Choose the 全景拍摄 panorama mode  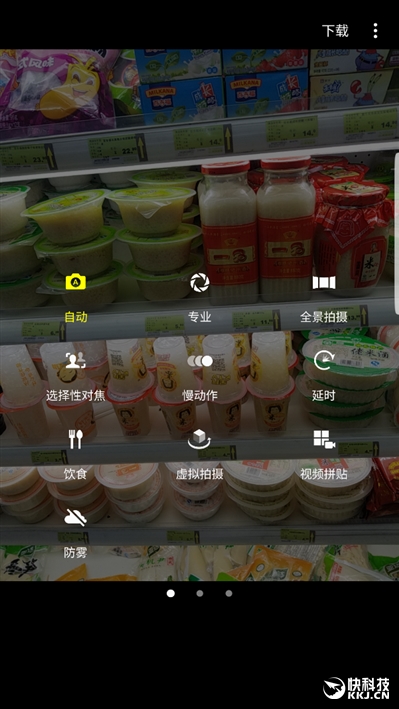click(324, 298)
